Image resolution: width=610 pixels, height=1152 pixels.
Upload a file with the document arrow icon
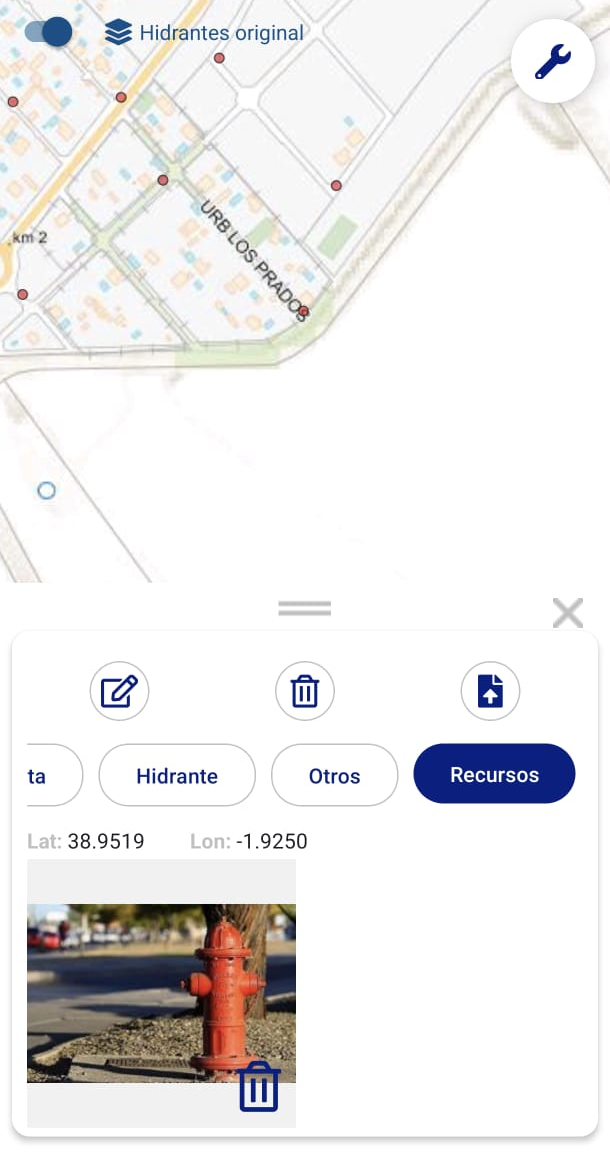pos(490,691)
